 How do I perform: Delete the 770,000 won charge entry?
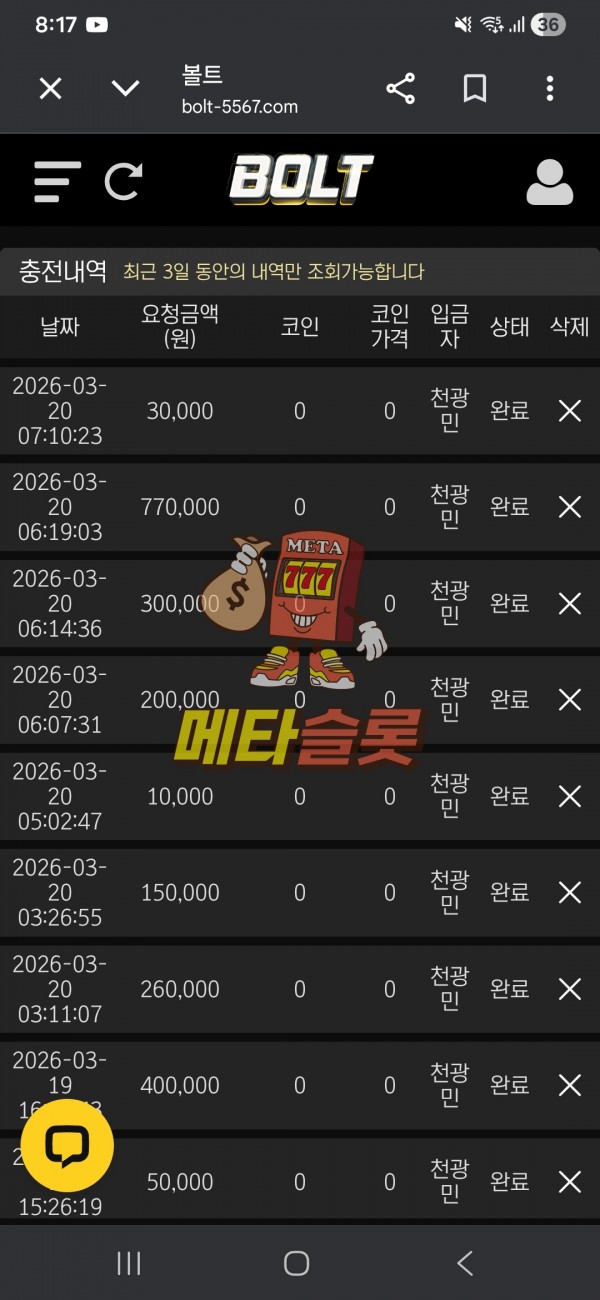tap(569, 507)
